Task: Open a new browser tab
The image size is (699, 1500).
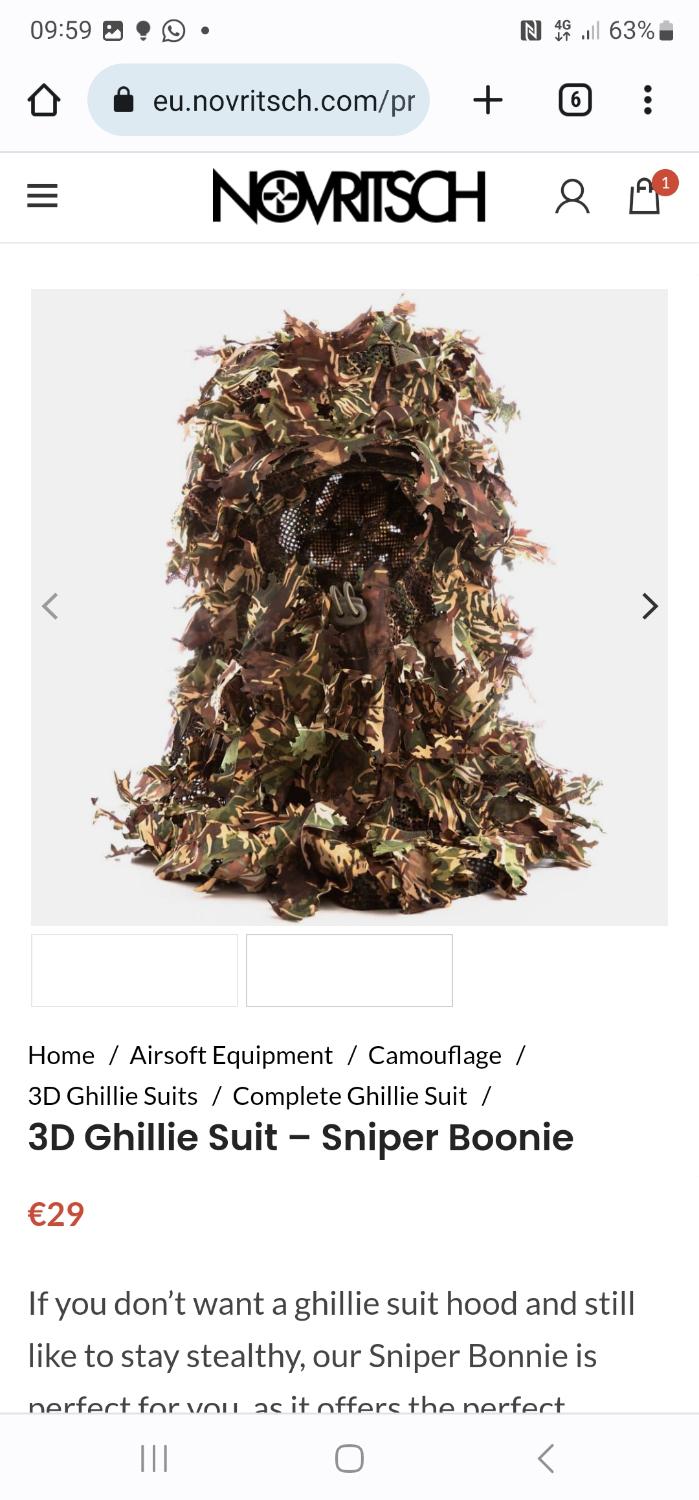Action: click(487, 100)
